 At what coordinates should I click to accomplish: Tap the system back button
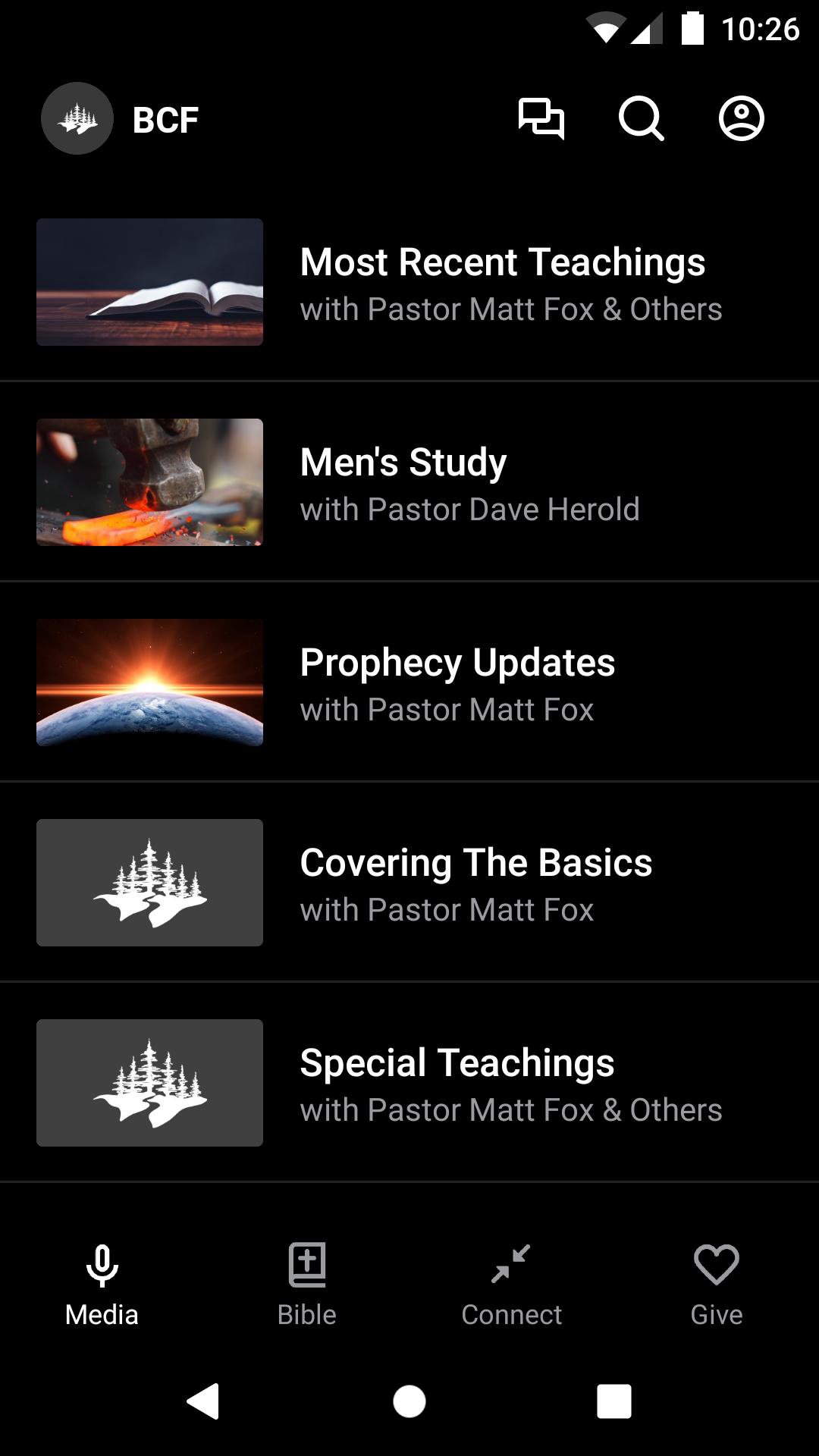click(x=203, y=1401)
